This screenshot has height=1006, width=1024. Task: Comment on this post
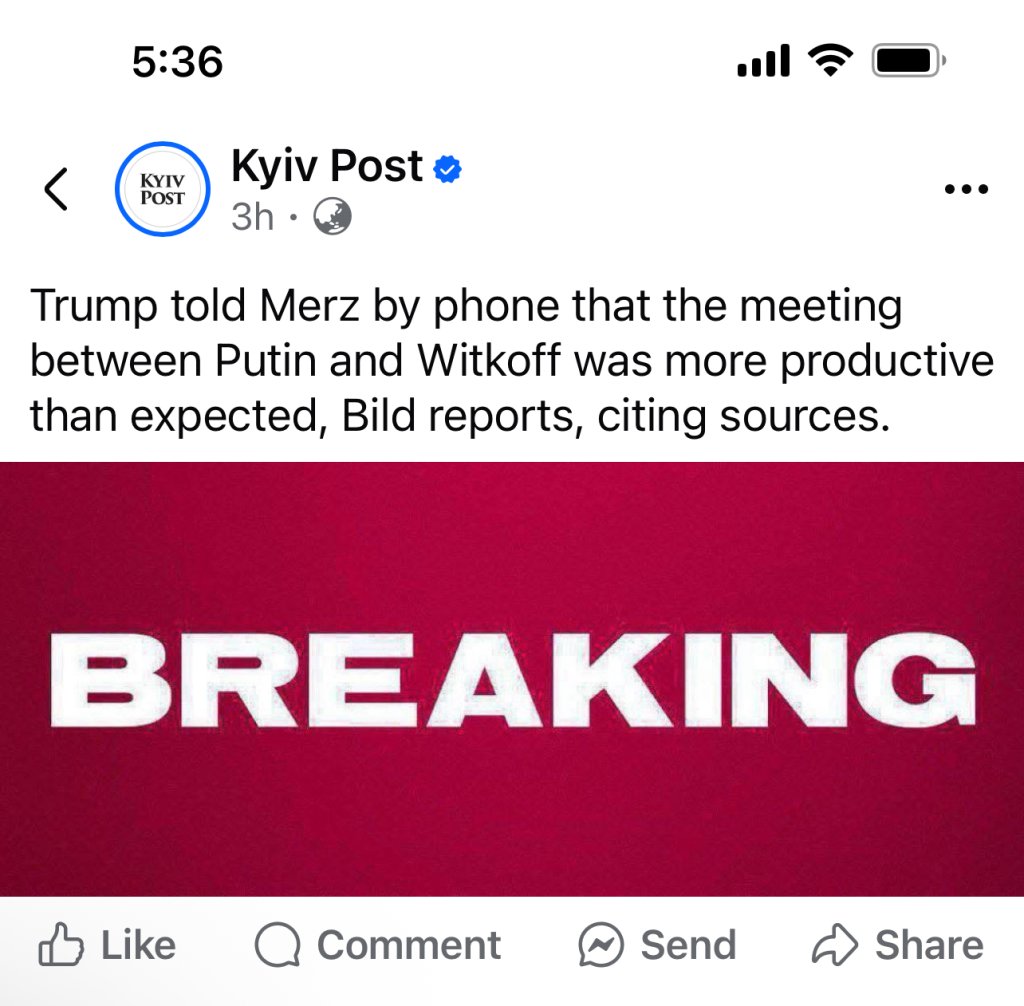click(x=378, y=945)
